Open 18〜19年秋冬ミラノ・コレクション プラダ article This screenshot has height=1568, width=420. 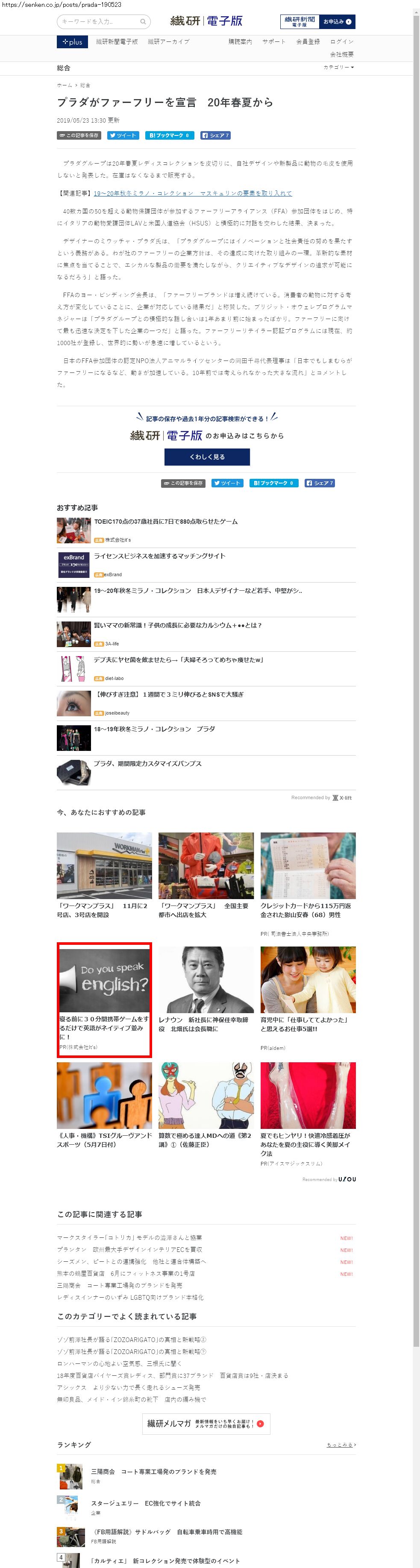[154, 729]
